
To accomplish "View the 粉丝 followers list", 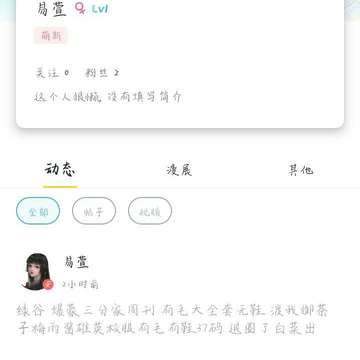I will point(102,73).
